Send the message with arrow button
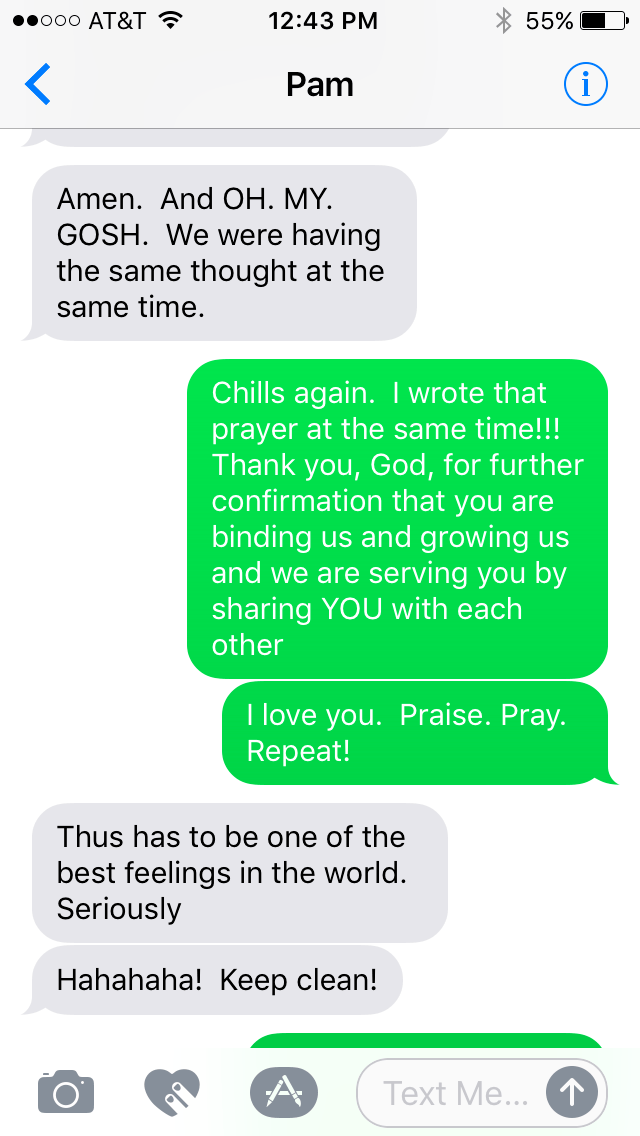 point(572,1092)
